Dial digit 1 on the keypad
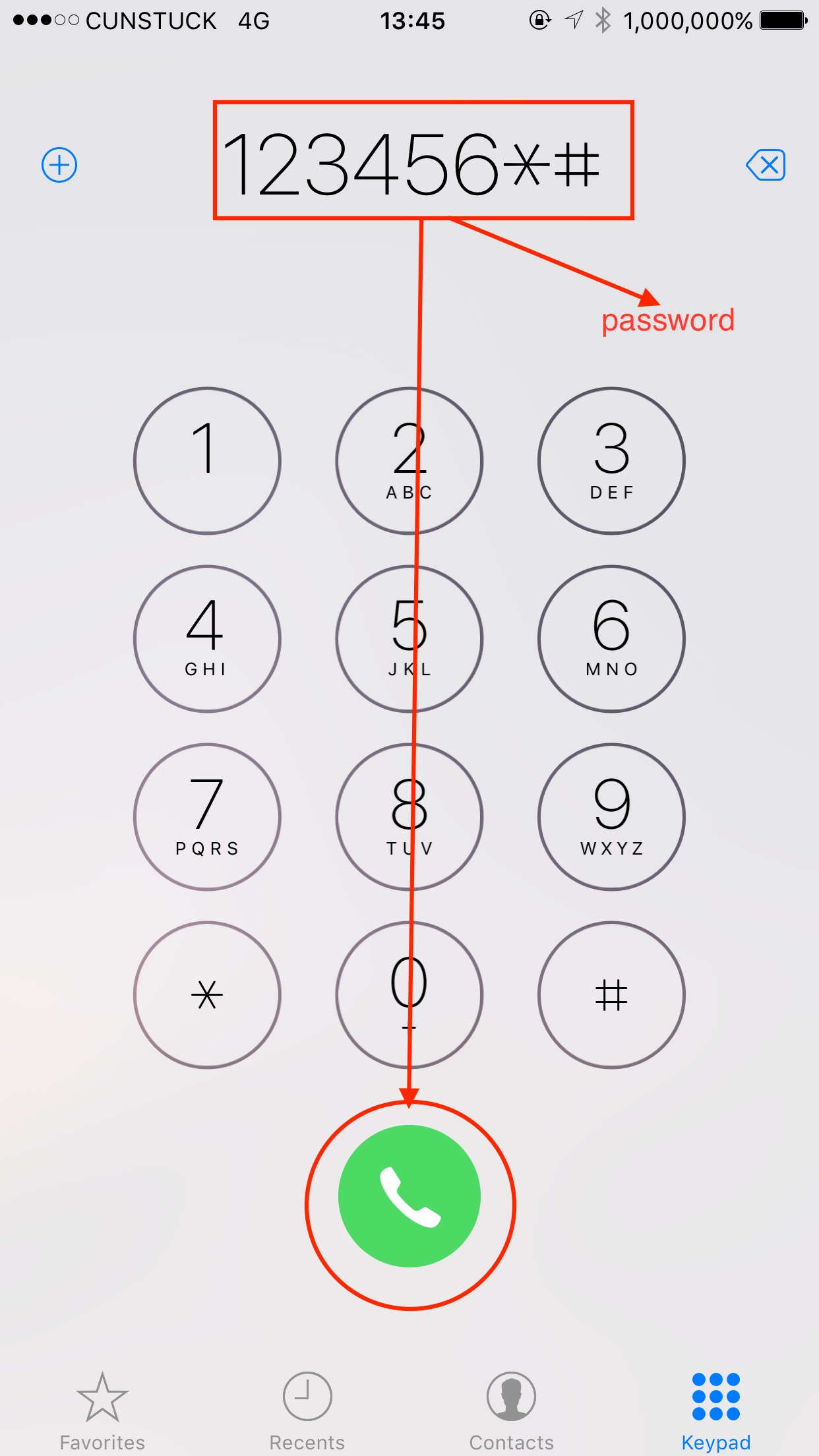 click(207, 460)
